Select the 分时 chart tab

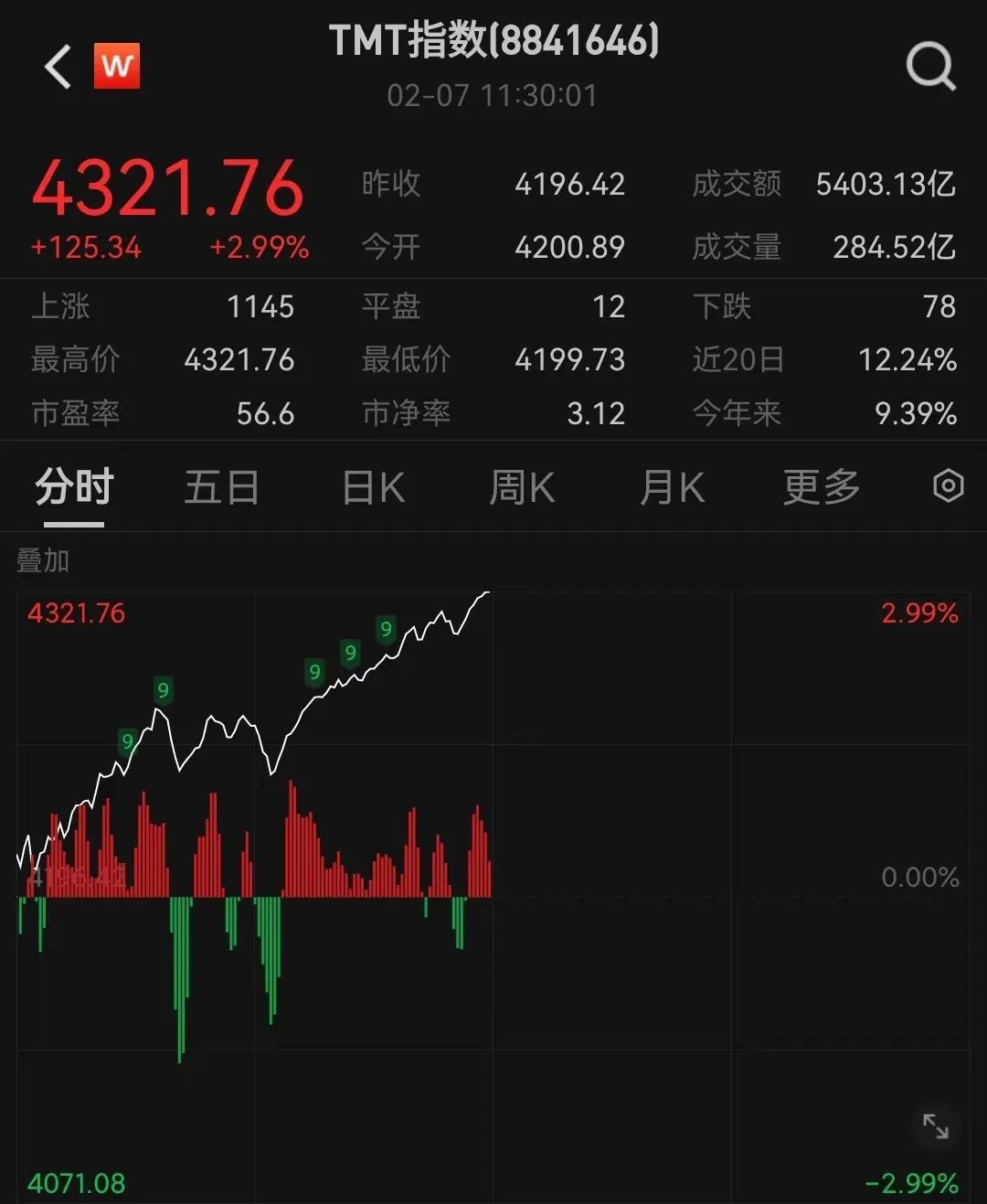click(x=74, y=487)
